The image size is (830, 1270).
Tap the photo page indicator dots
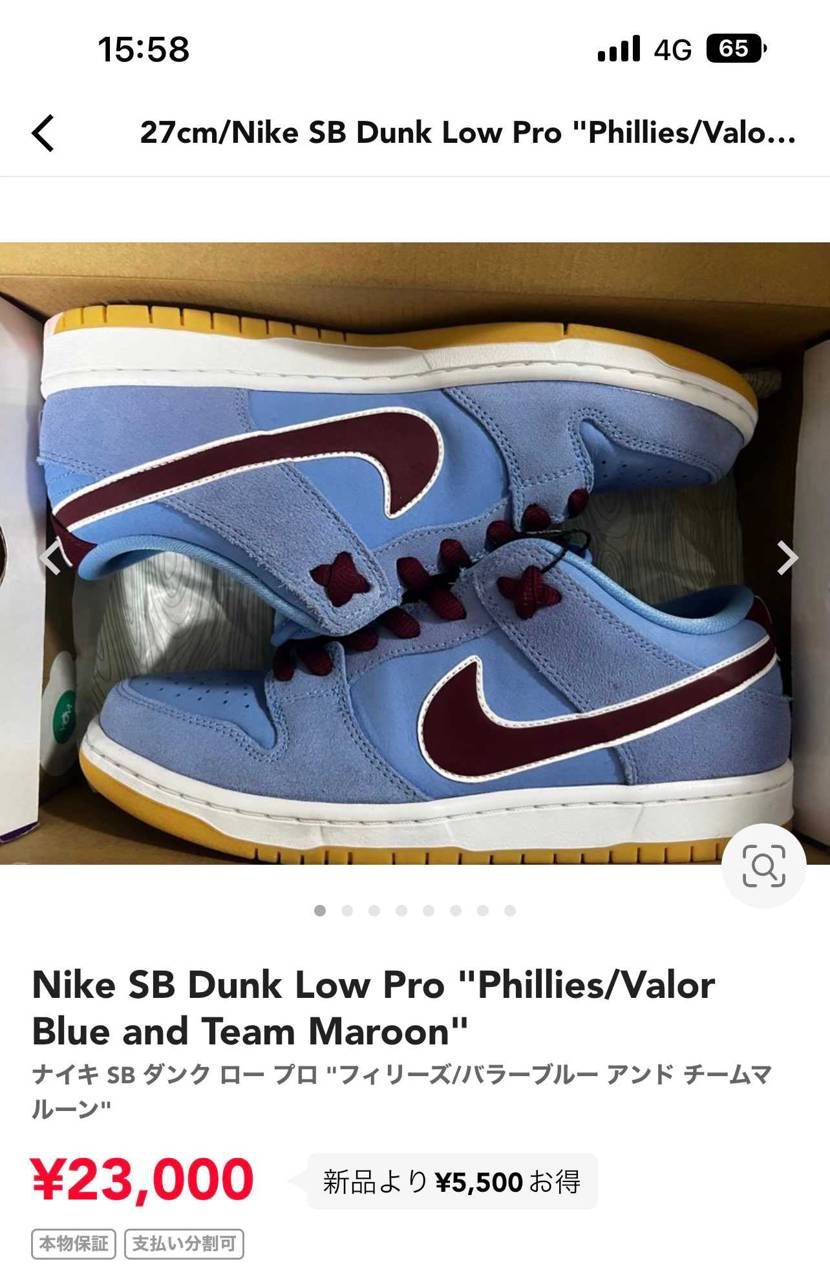click(x=415, y=911)
